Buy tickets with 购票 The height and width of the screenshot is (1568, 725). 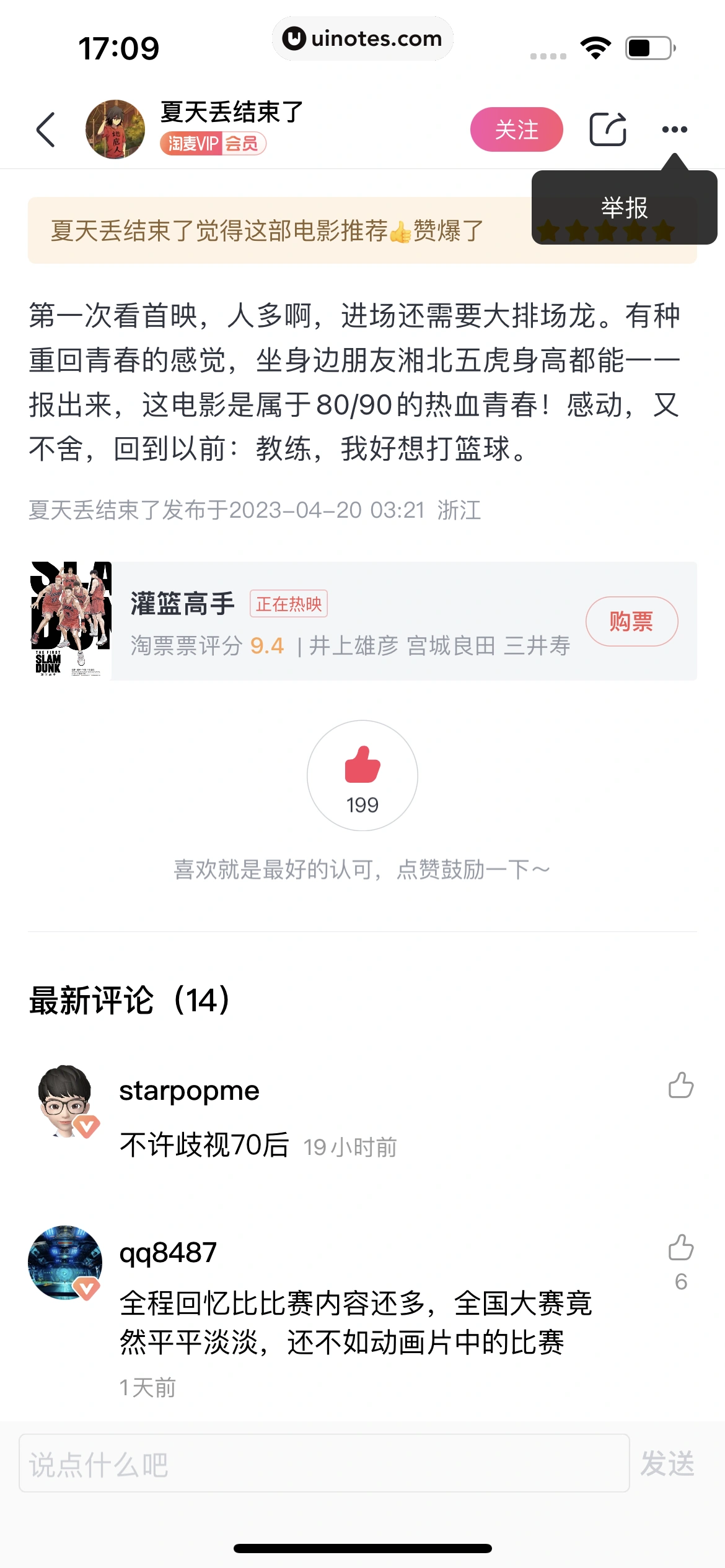click(x=631, y=621)
